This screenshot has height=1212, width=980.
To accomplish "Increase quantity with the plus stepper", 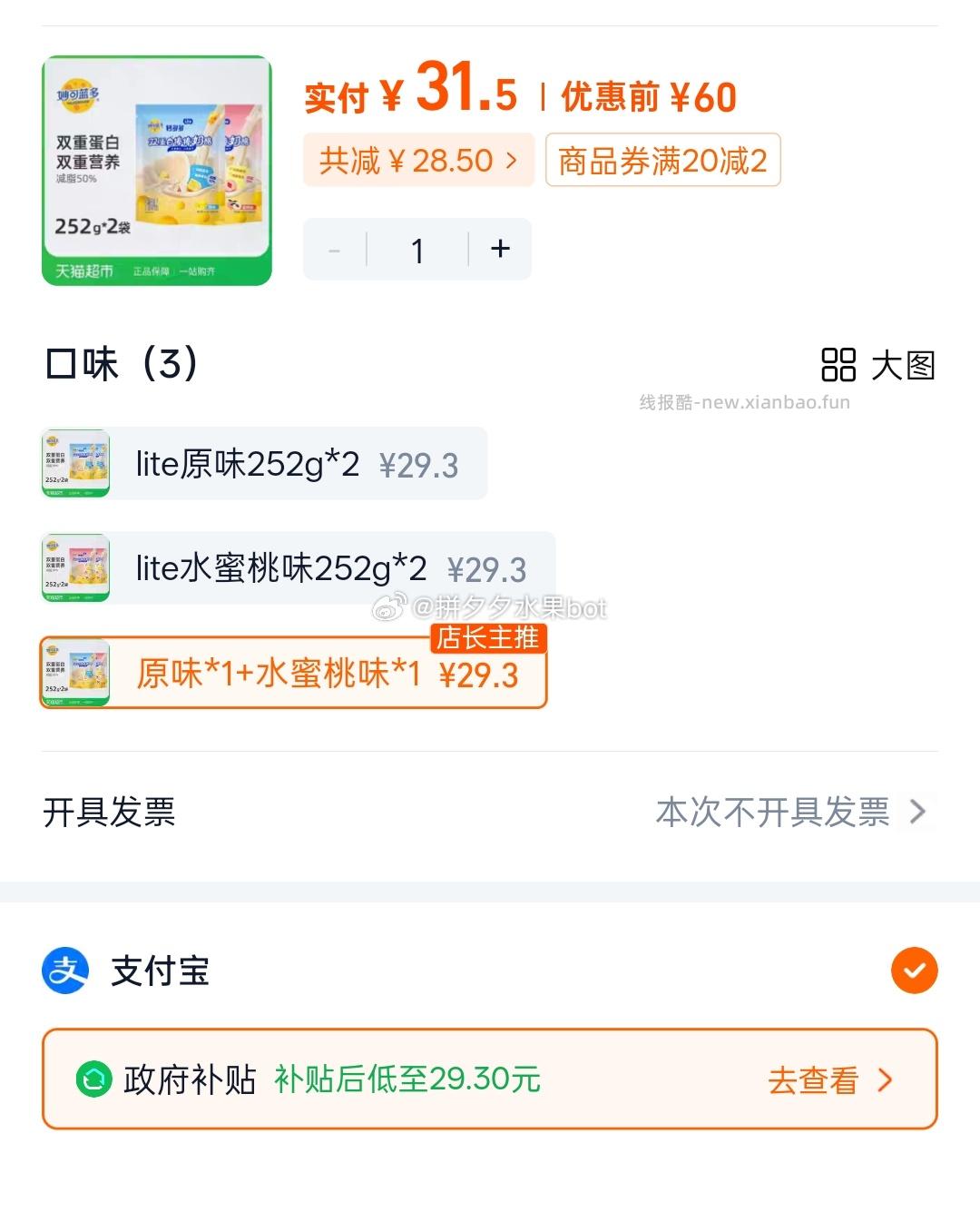I will pos(499,249).
